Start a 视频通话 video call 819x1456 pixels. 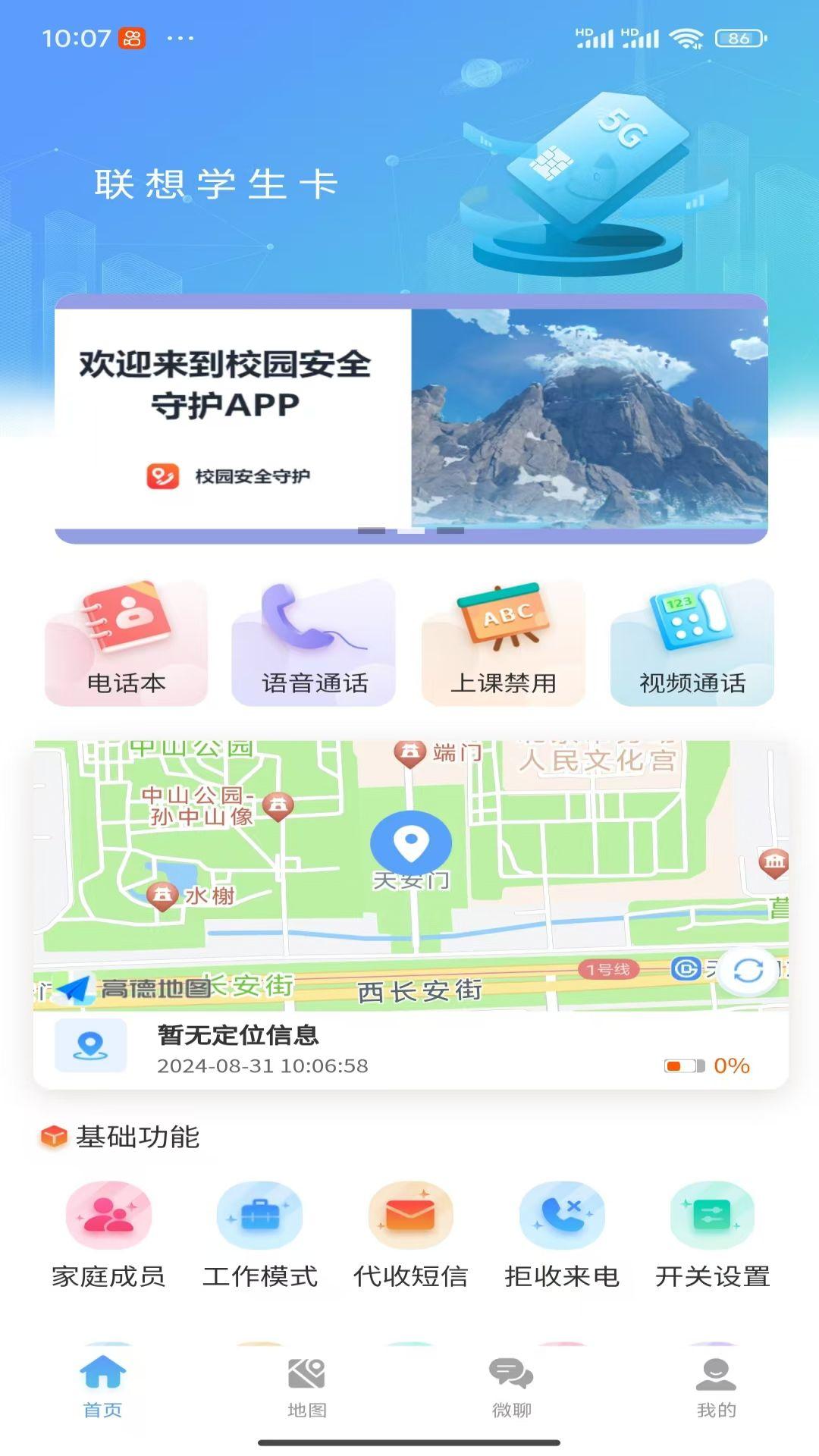[692, 643]
